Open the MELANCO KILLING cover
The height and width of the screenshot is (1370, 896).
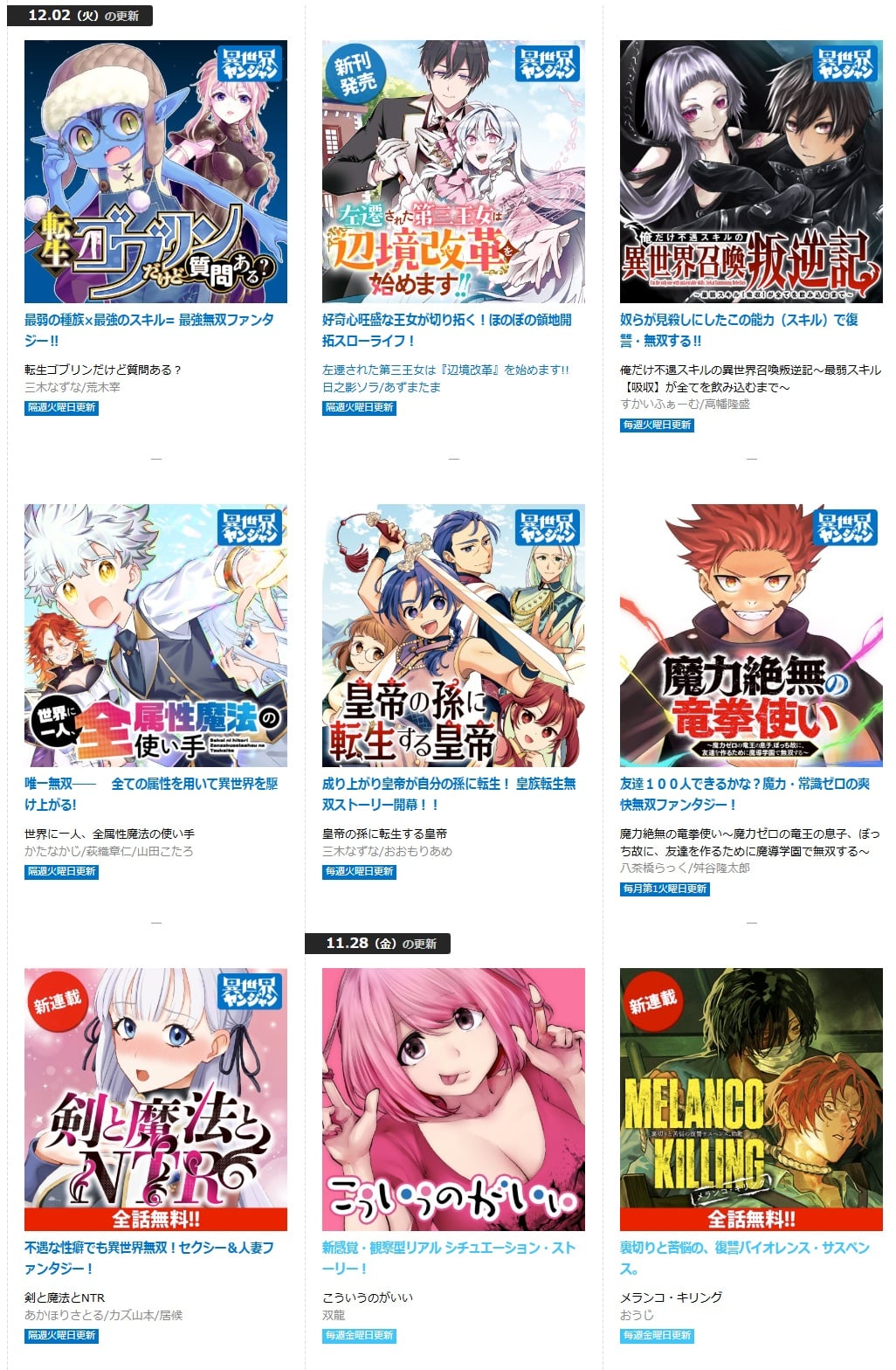coord(751,1099)
